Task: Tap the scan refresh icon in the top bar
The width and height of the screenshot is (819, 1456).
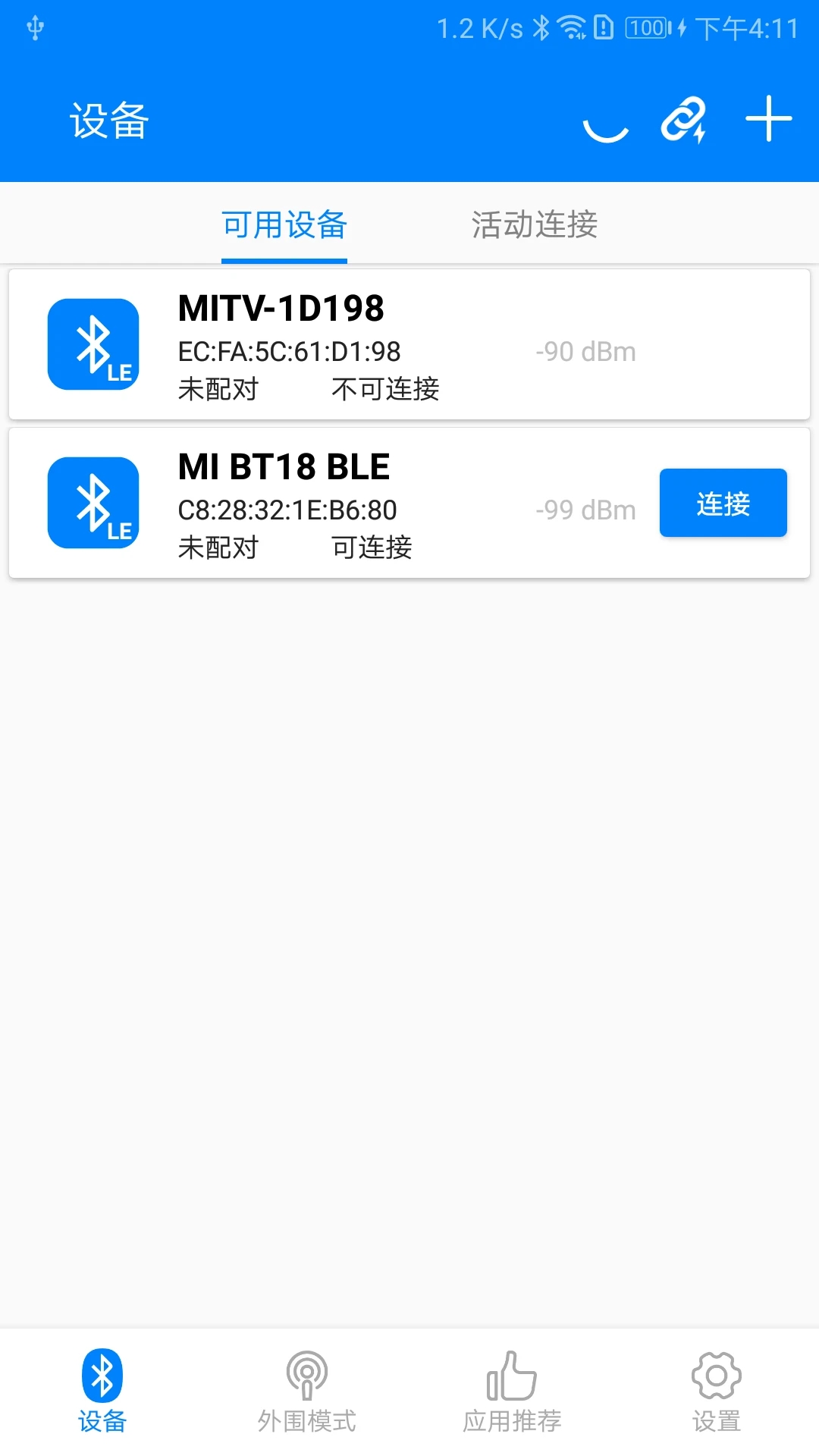Action: [604, 121]
